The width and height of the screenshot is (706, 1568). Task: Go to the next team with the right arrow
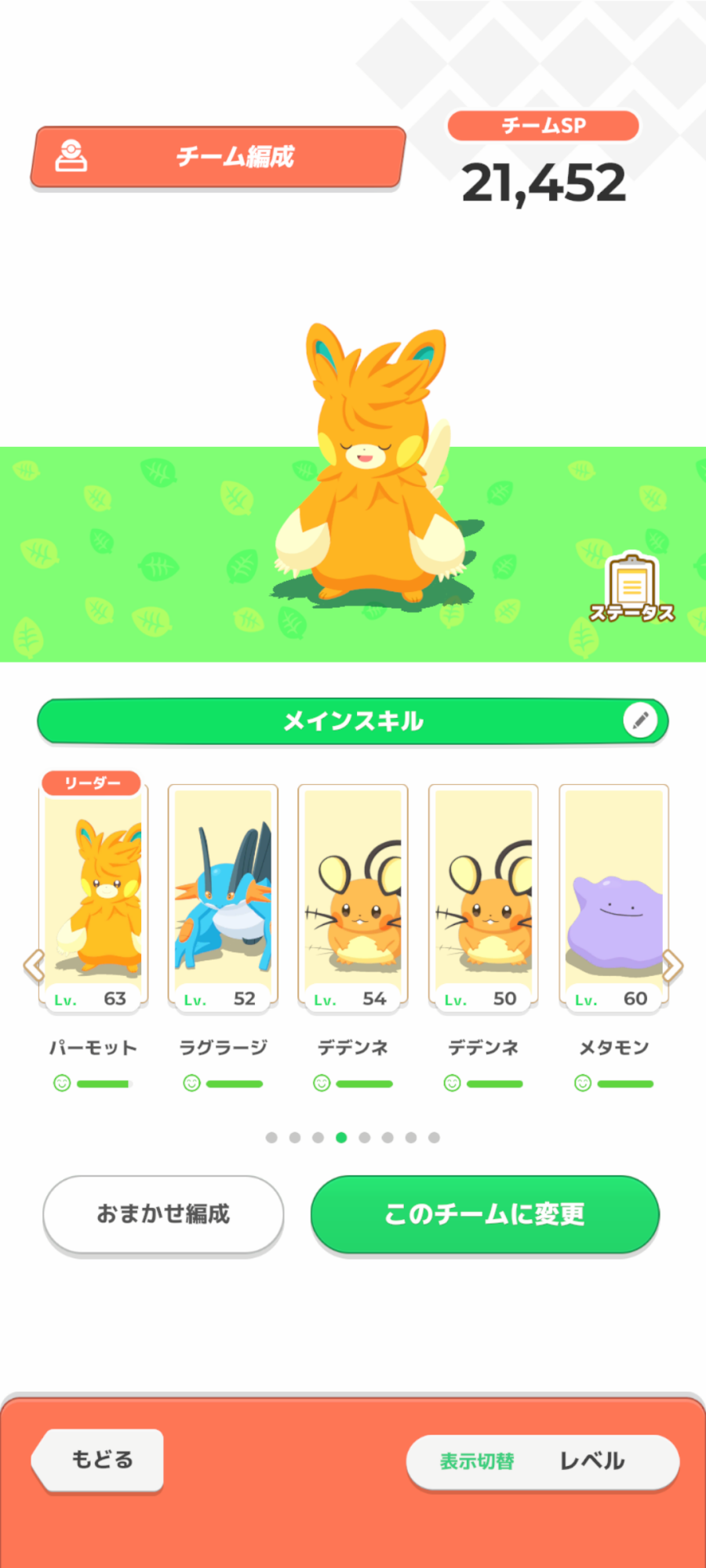[673, 966]
